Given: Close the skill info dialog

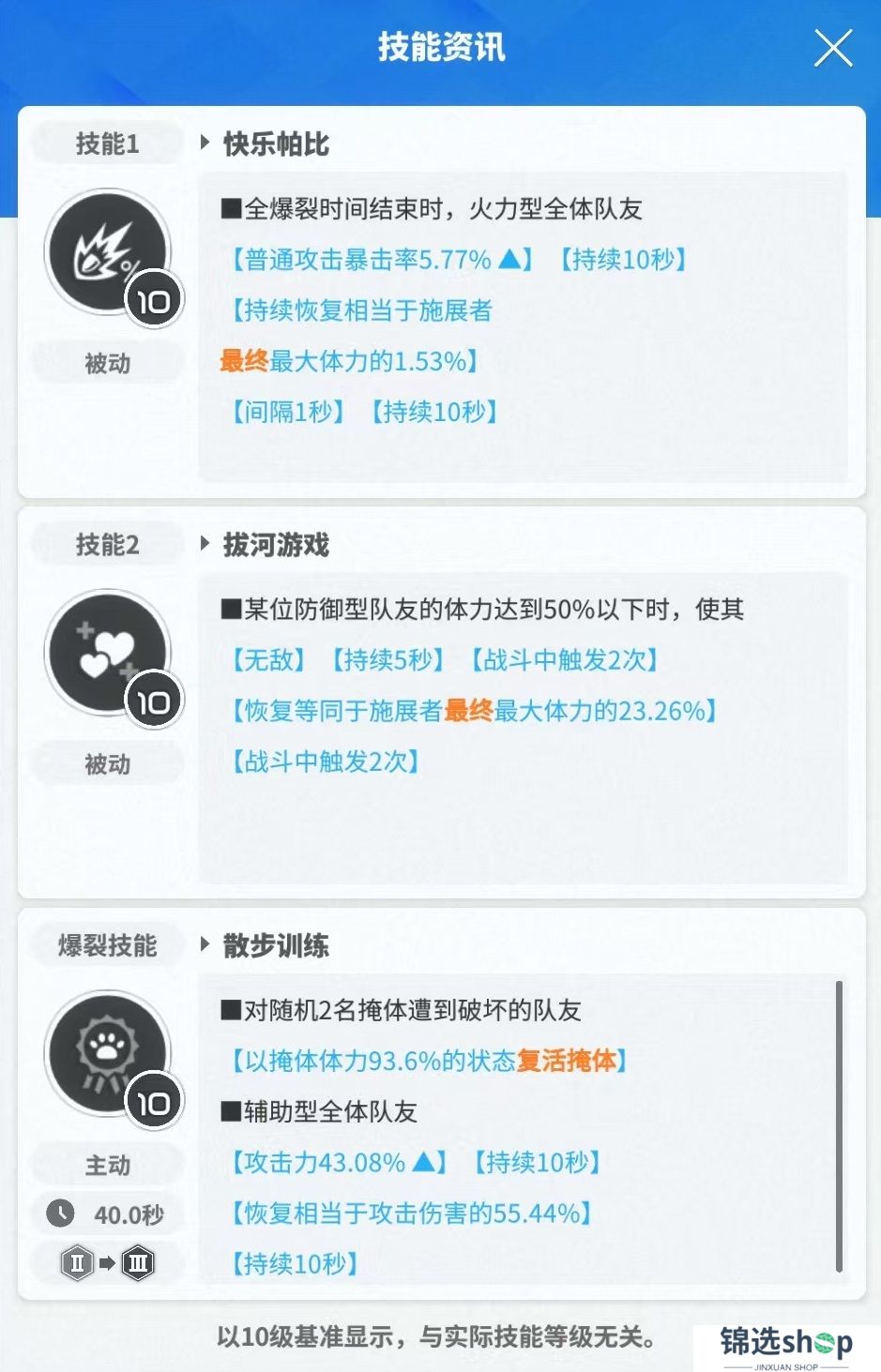Looking at the screenshot, I should [832, 49].
